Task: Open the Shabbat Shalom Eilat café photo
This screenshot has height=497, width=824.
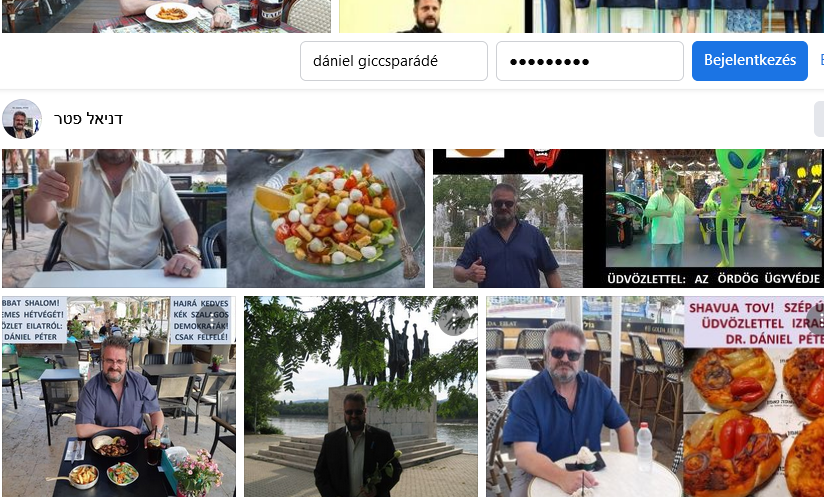Action: click(119, 396)
